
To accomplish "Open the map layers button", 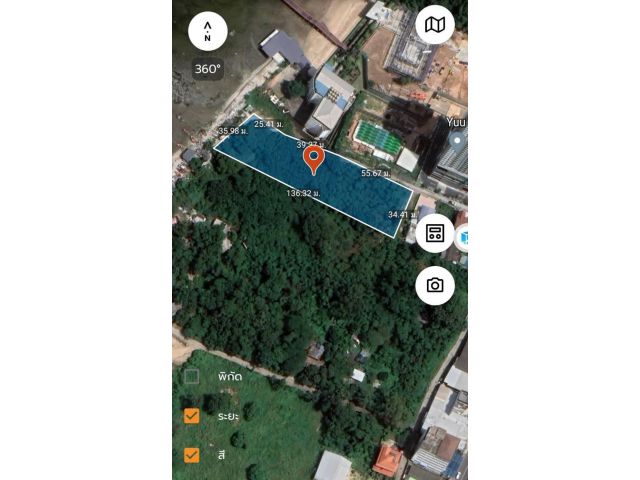I will pos(435,25).
